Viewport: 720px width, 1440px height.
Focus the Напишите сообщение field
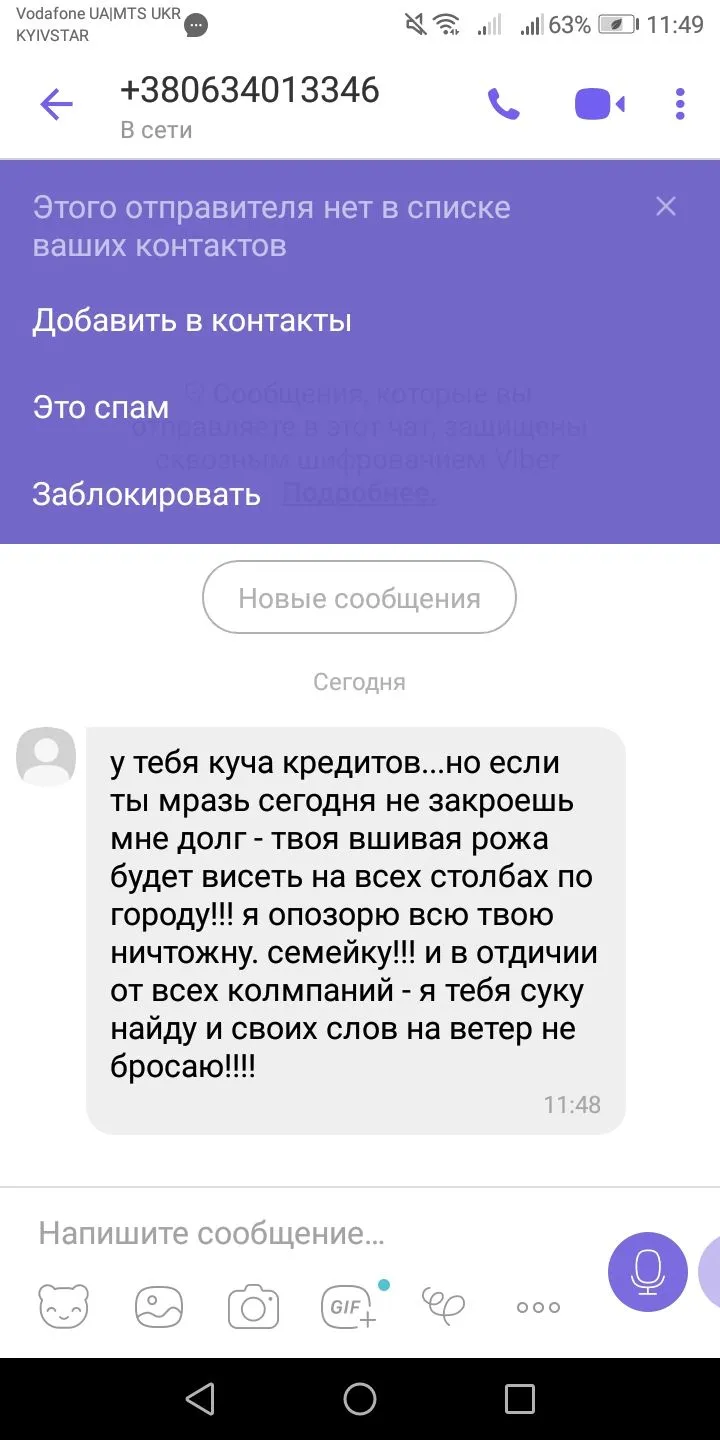coord(300,1234)
